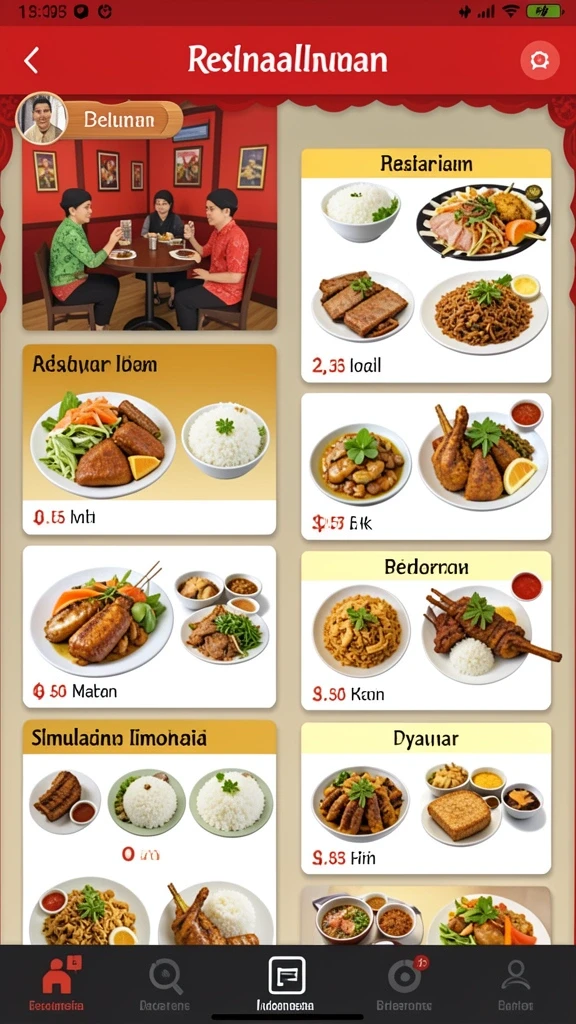Tap the round icon at the header's right

(x=539, y=61)
